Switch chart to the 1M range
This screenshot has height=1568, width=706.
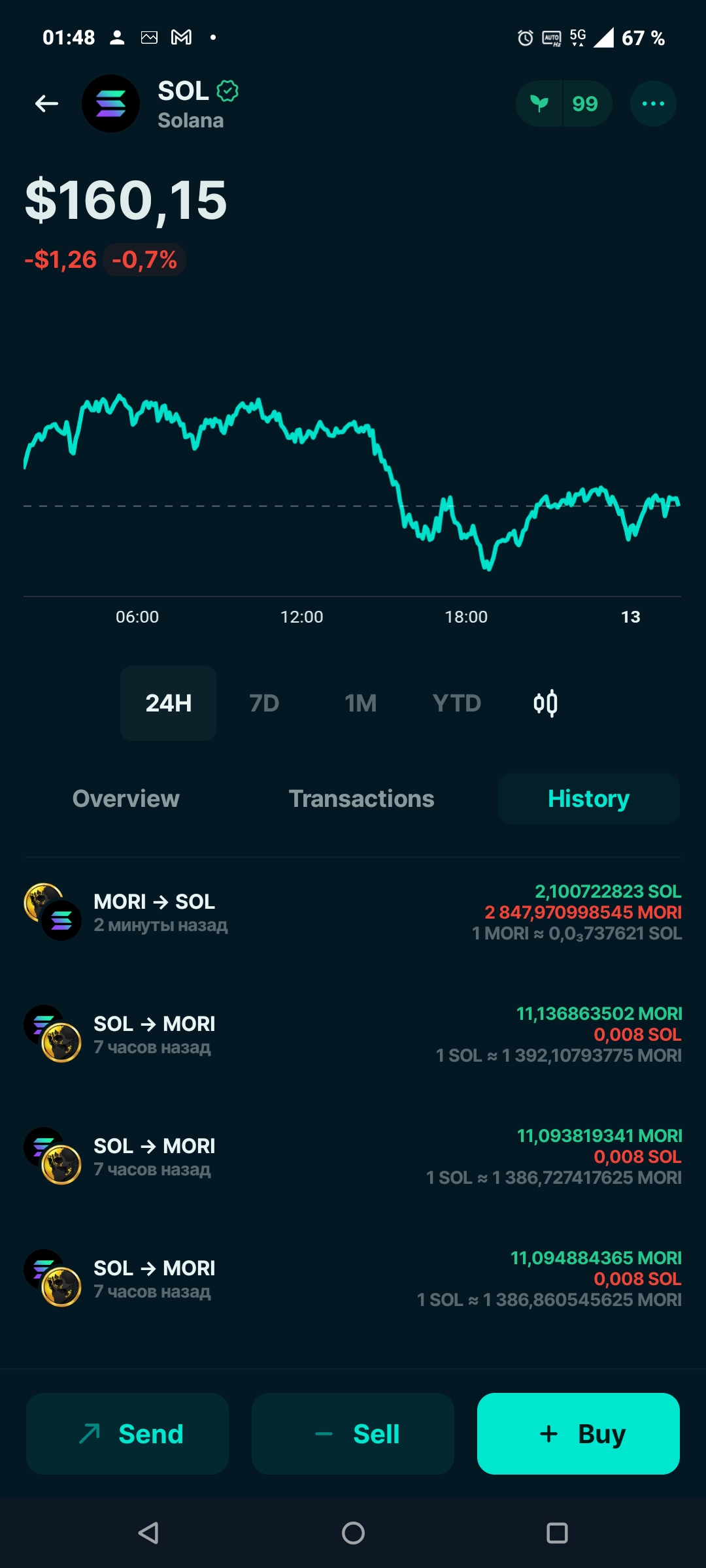[360, 703]
